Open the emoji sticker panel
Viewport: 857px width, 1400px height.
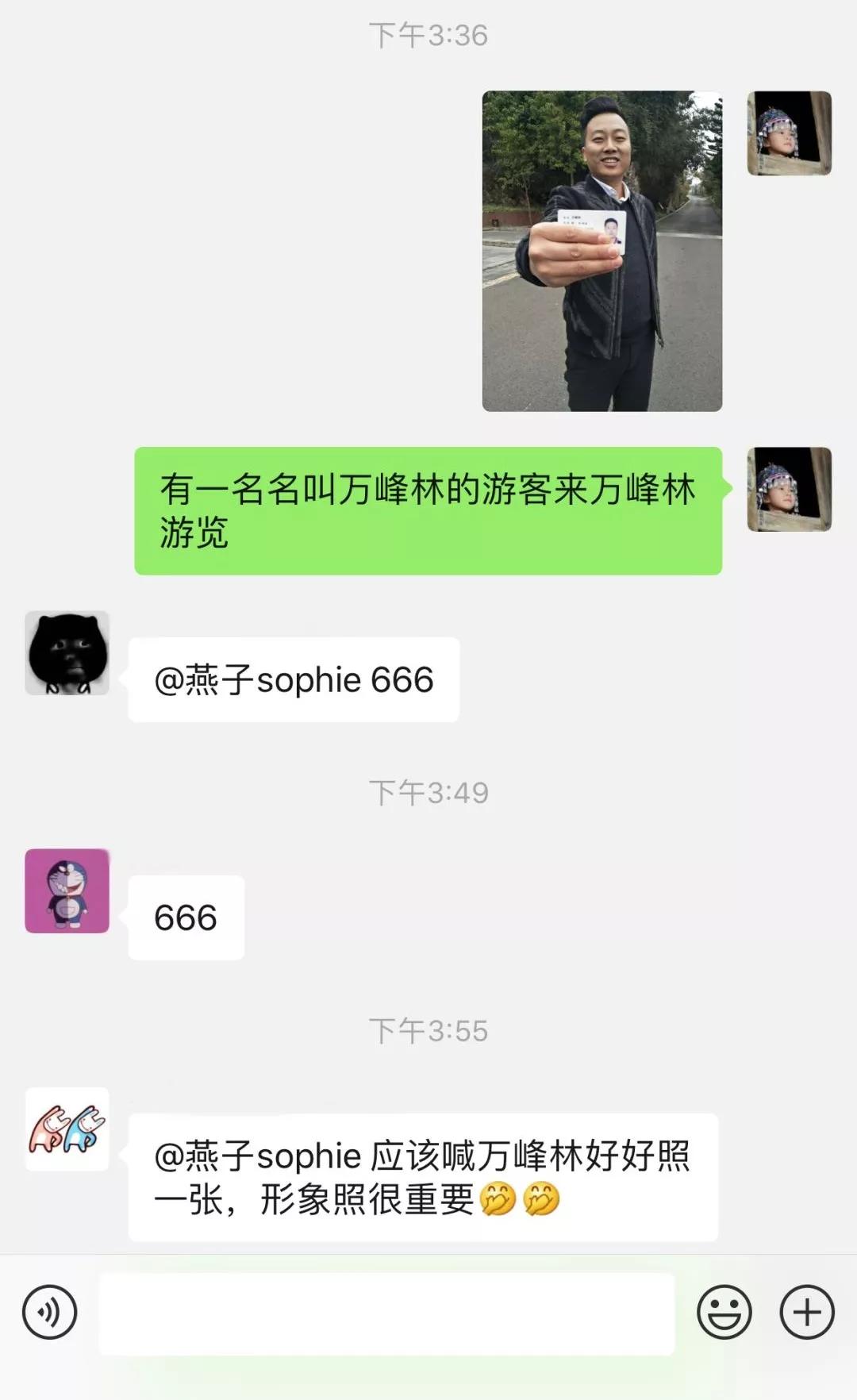(724, 1312)
